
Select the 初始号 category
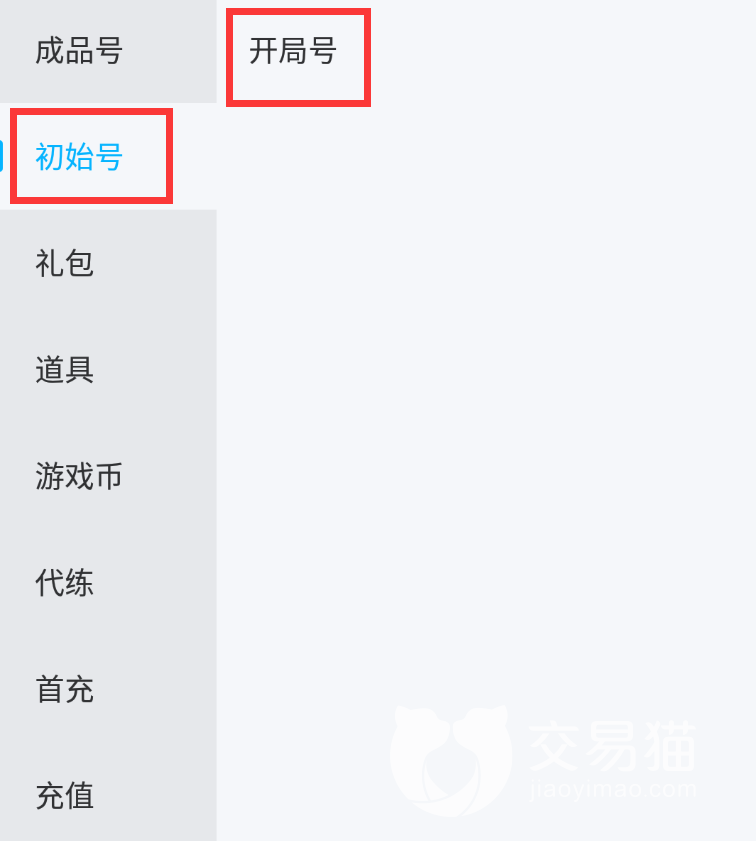coord(80,157)
